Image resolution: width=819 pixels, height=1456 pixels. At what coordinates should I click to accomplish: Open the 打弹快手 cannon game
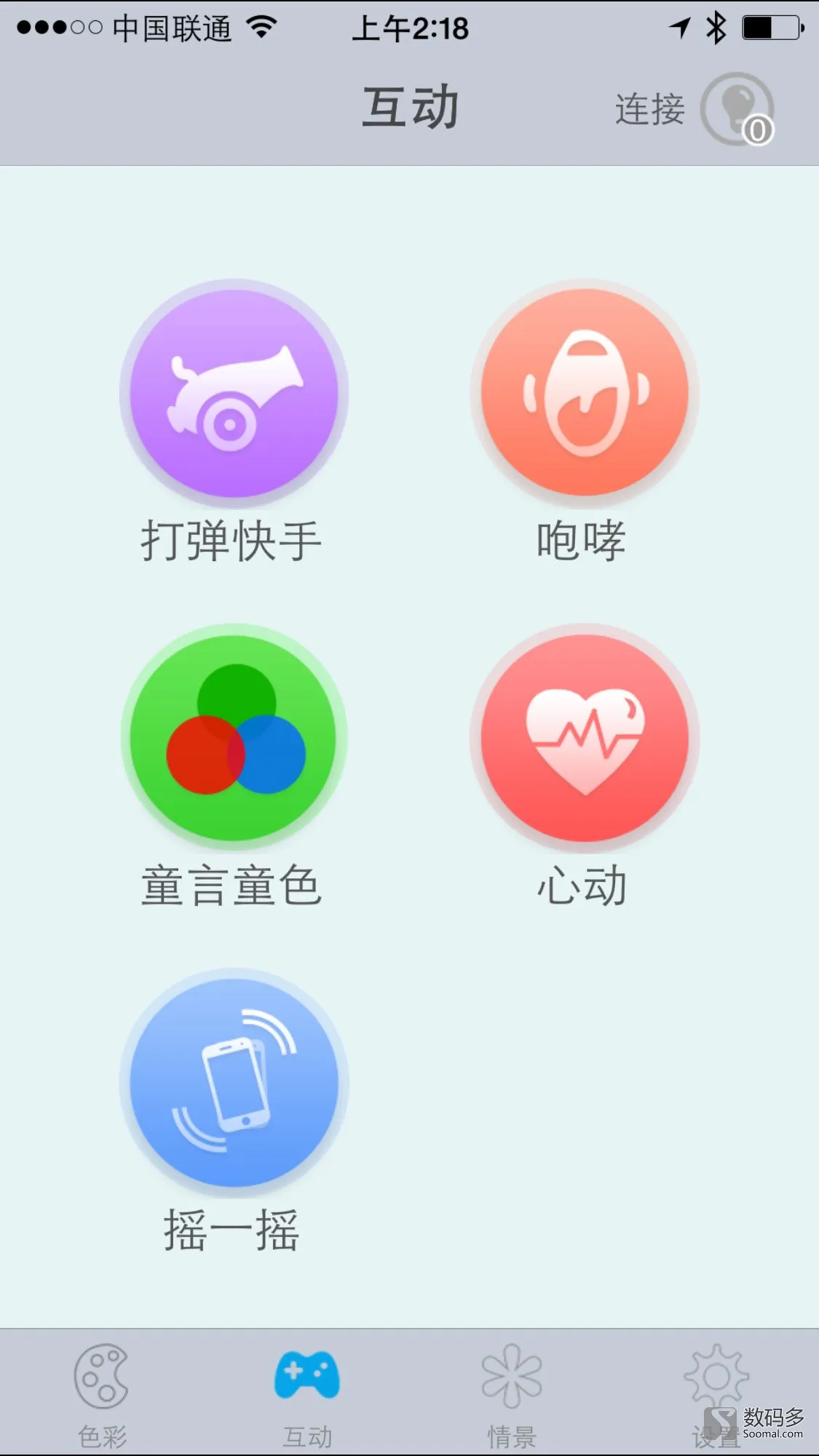tap(234, 393)
